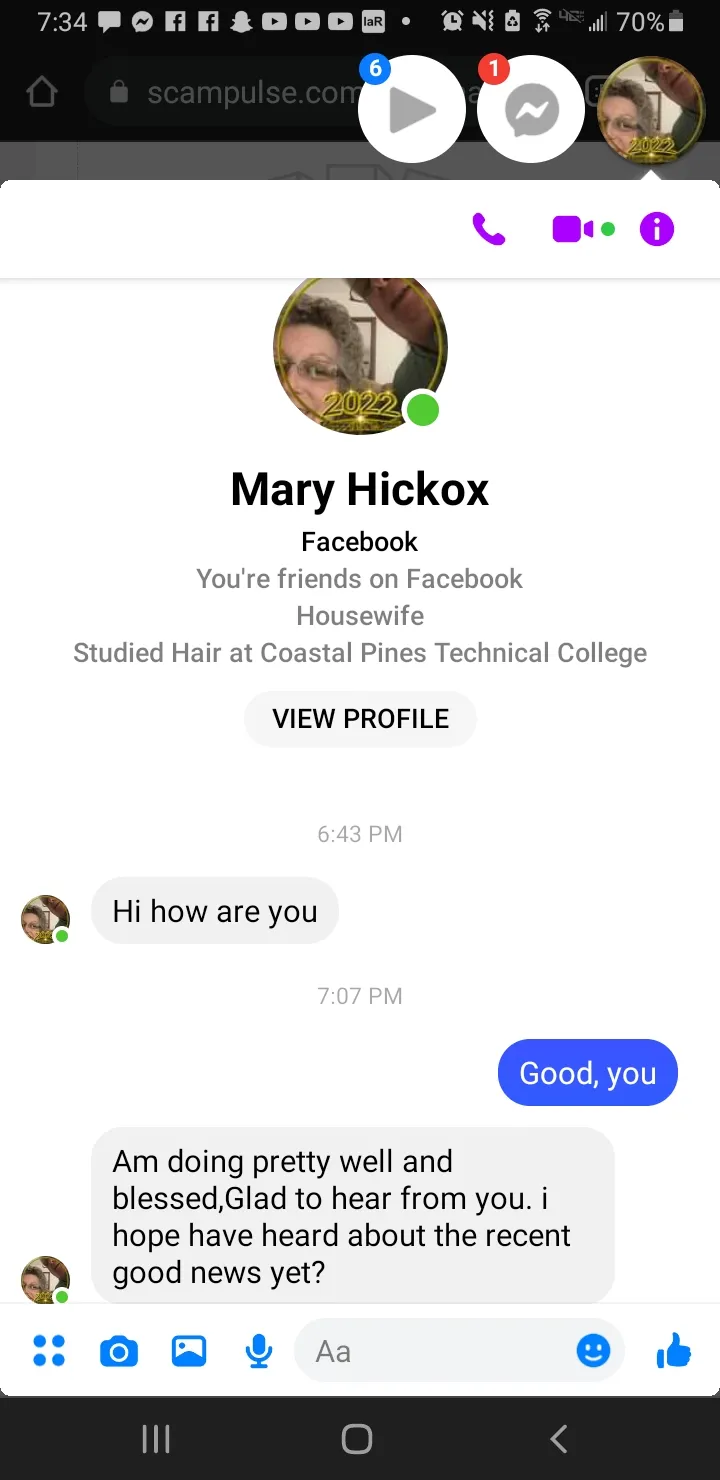This screenshot has height=1480, width=720.
Task: Tap Mary Hickox's large profile picture
Action: click(x=360, y=347)
